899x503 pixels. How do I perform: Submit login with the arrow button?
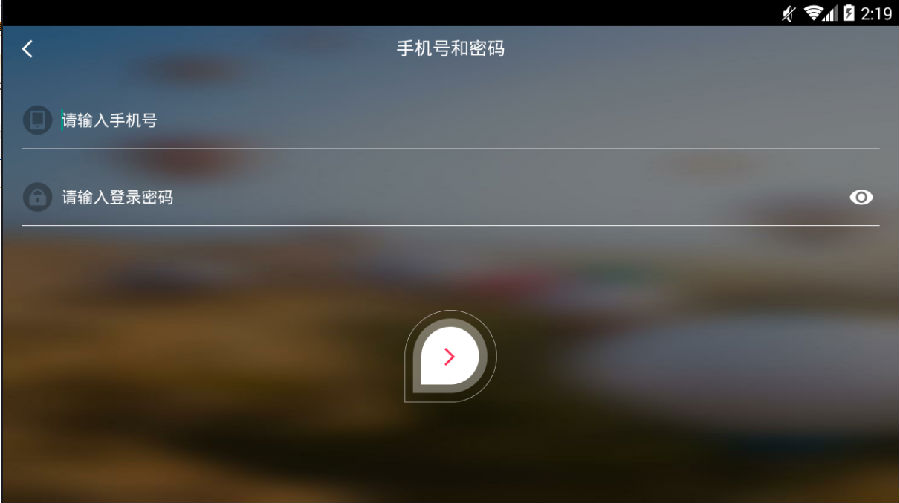point(450,356)
